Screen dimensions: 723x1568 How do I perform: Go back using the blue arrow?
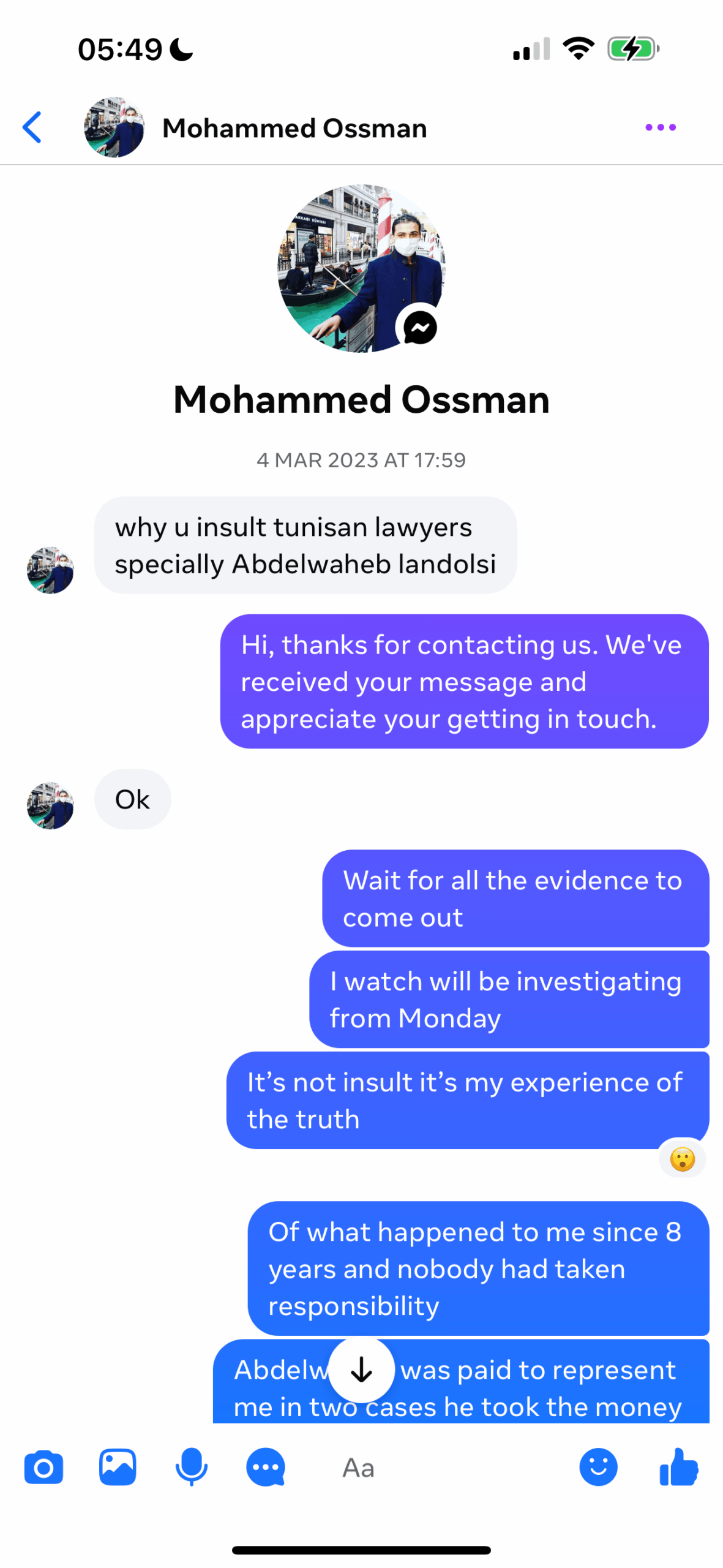pyautogui.click(x=32, y=127)
